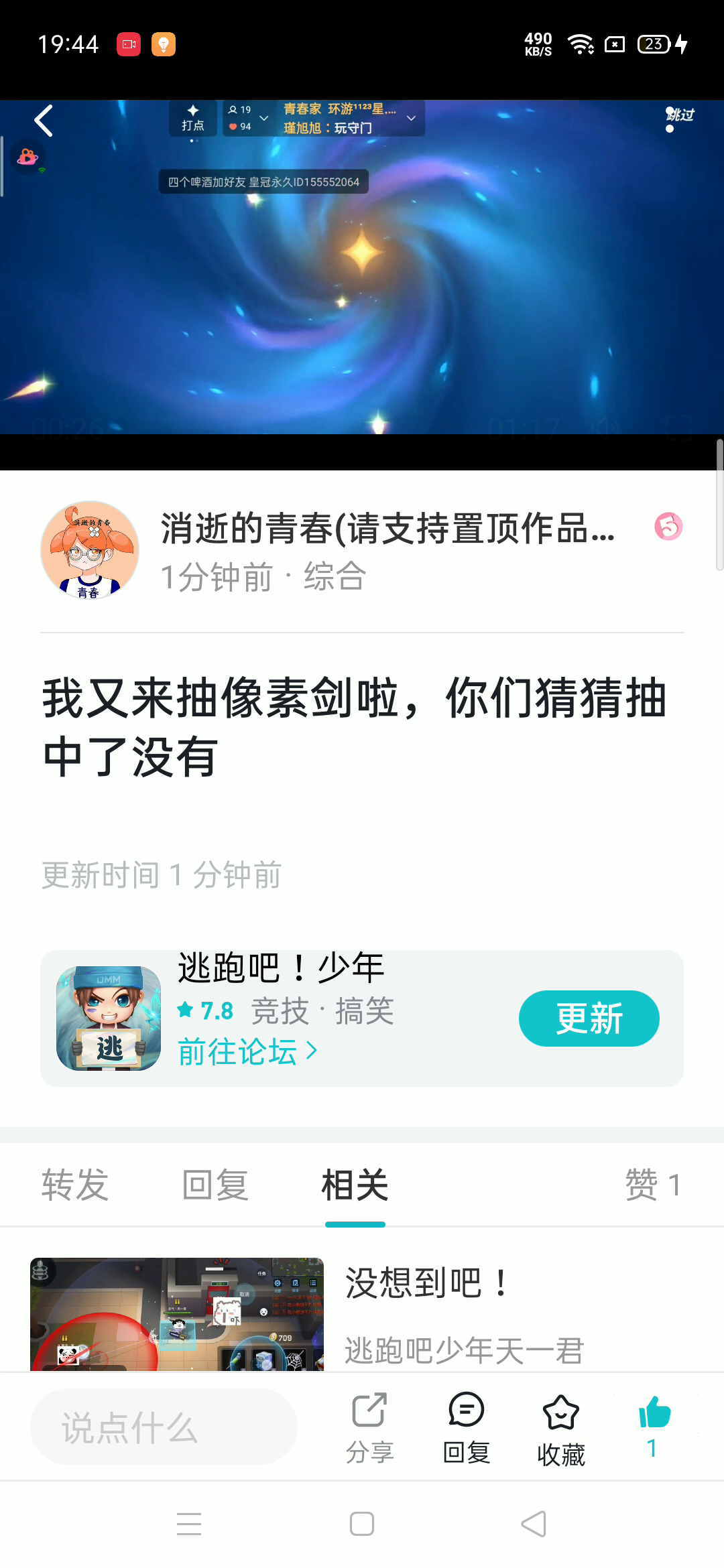Open the 前往论坛 forum link
Screen dimensions: 724x1568
(x=247, y=1051)
